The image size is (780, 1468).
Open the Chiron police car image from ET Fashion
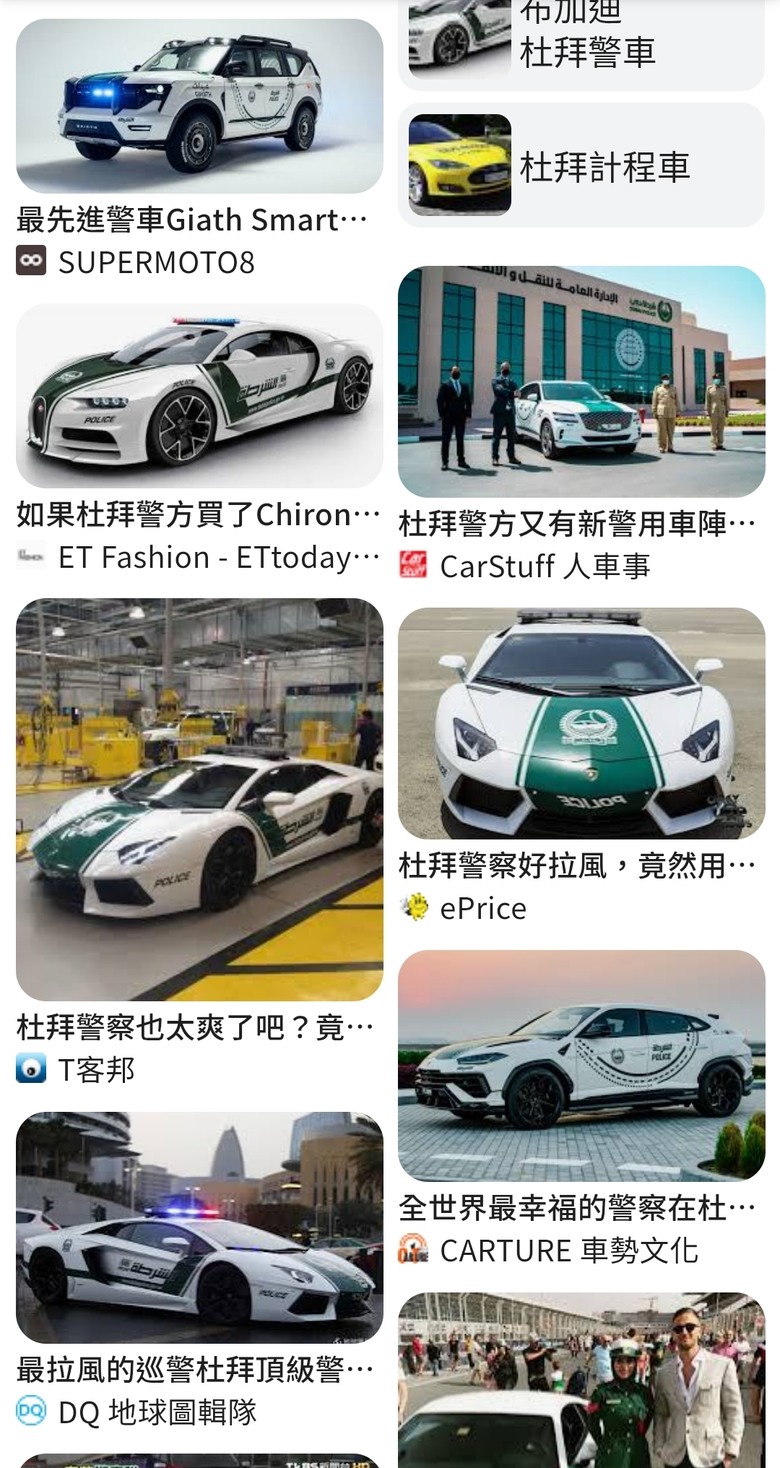pos(199,395)
